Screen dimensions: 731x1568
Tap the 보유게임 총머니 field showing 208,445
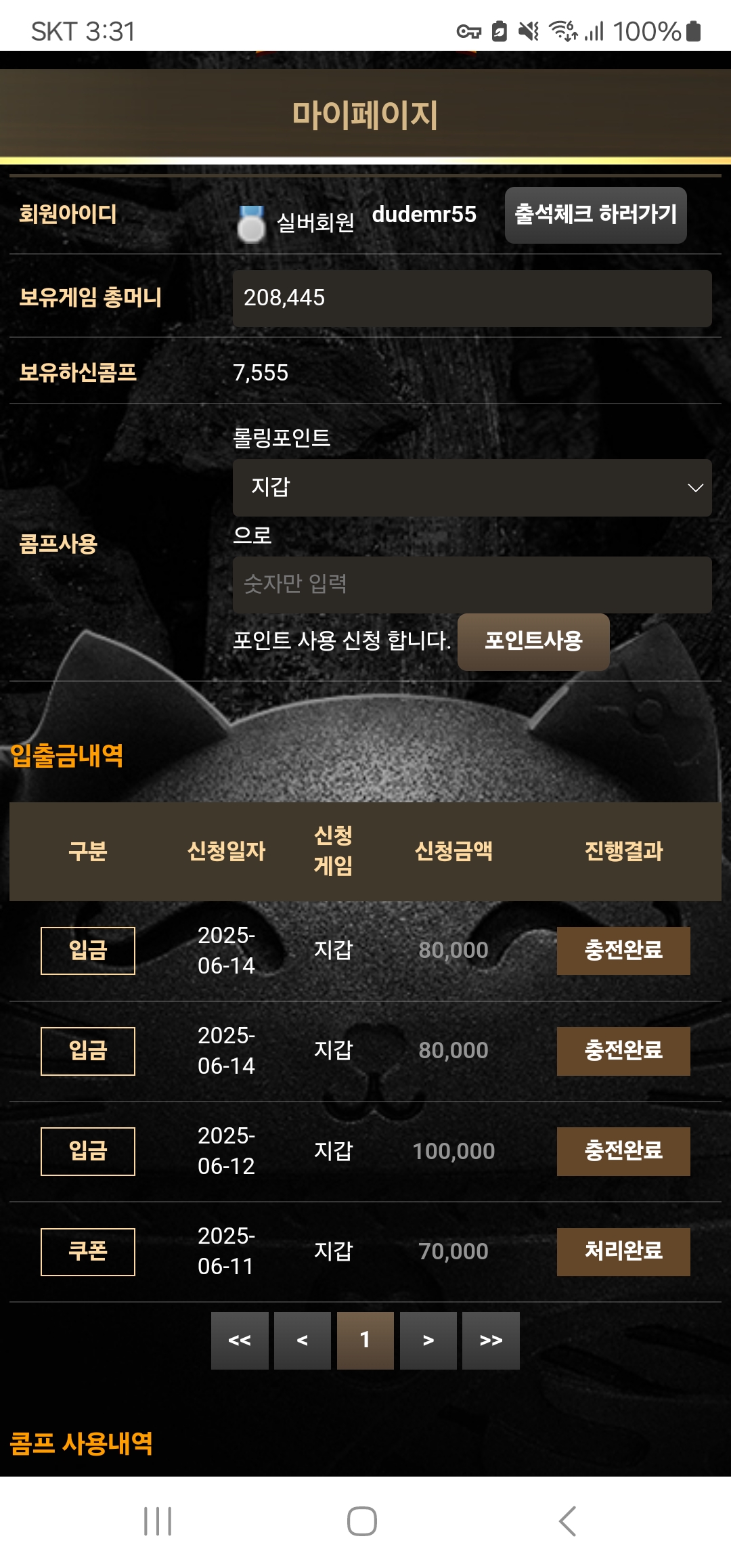(472, 298)
